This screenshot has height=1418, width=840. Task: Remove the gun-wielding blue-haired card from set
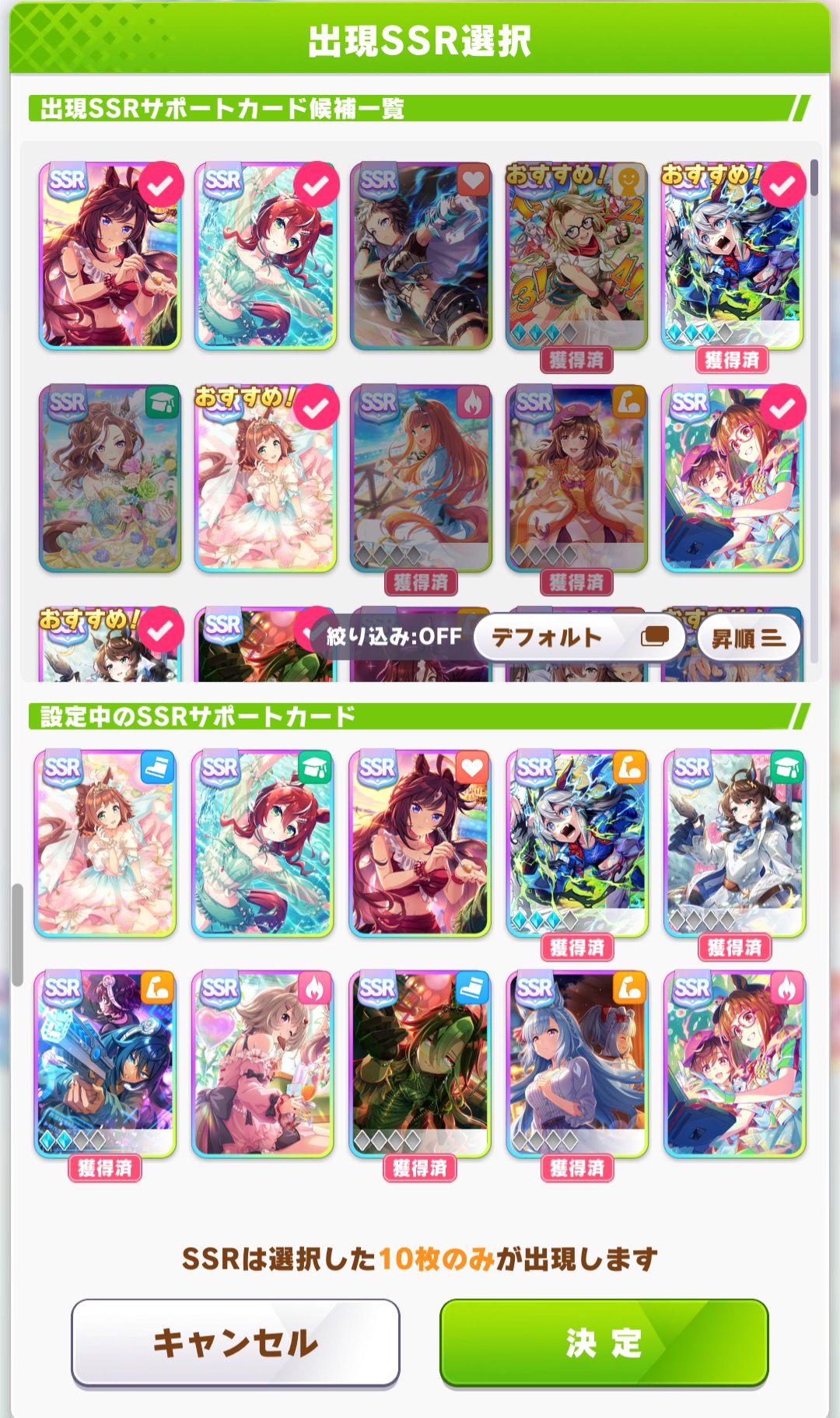click(105, 1064)
